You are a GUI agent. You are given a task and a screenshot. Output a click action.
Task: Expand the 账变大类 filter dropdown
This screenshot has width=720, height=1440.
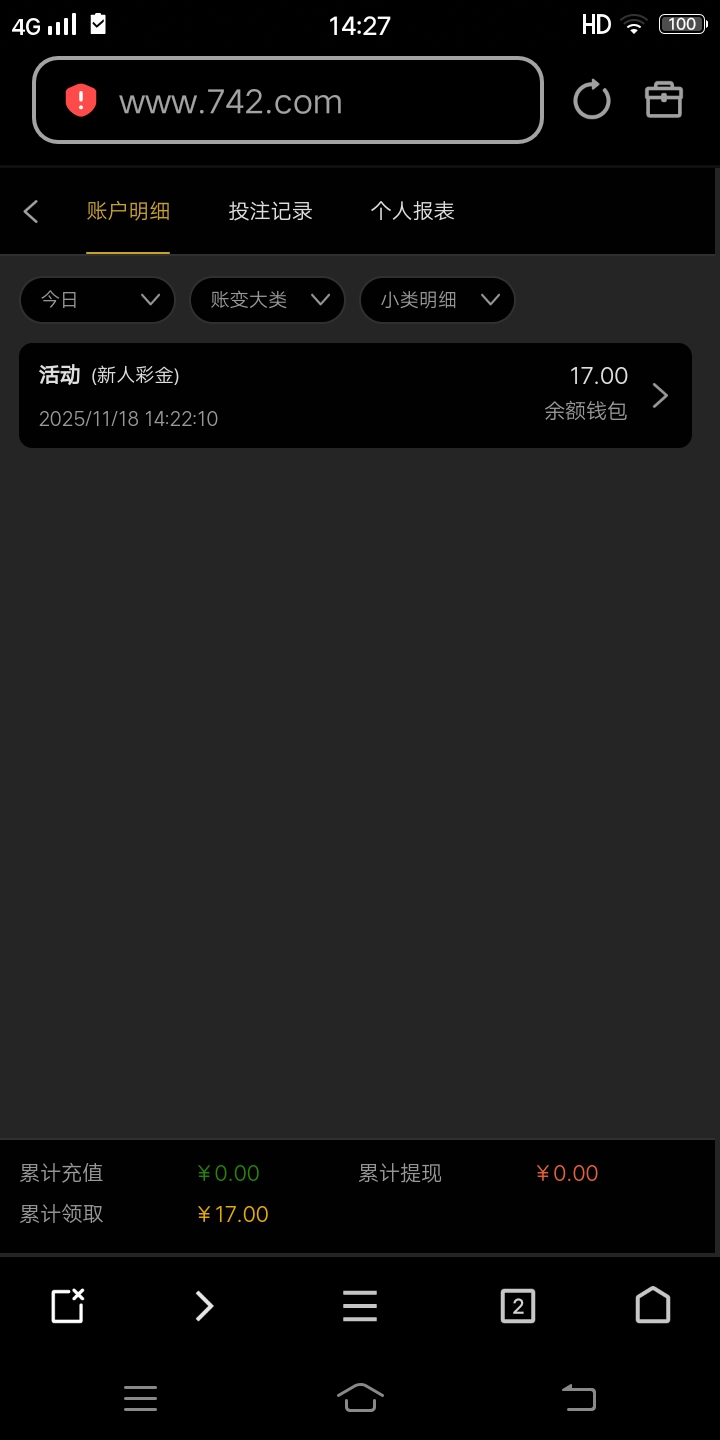pos(267,300)
